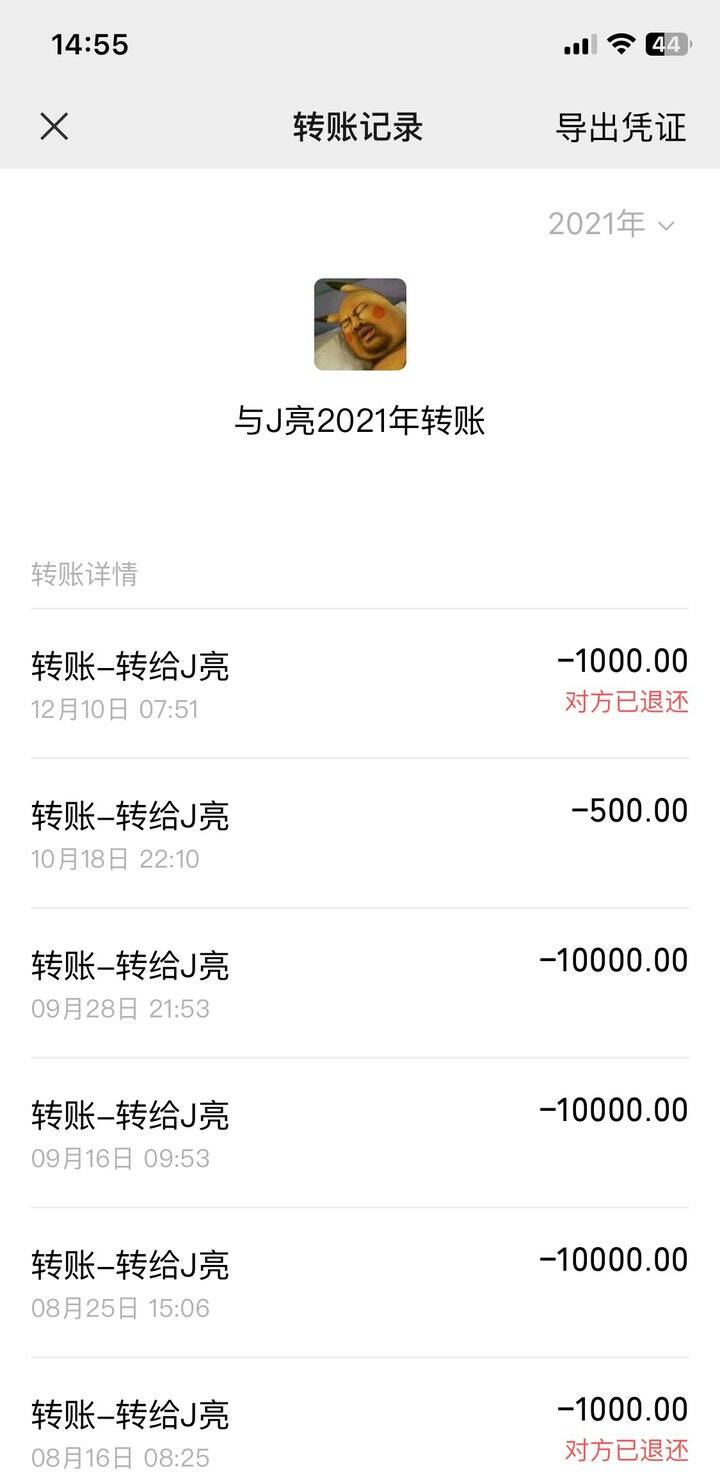Open the 10月18日 22:10 transfer of 500.00
The height and width of the screenshot is (1480, 720).
click(x=360, y=833)
